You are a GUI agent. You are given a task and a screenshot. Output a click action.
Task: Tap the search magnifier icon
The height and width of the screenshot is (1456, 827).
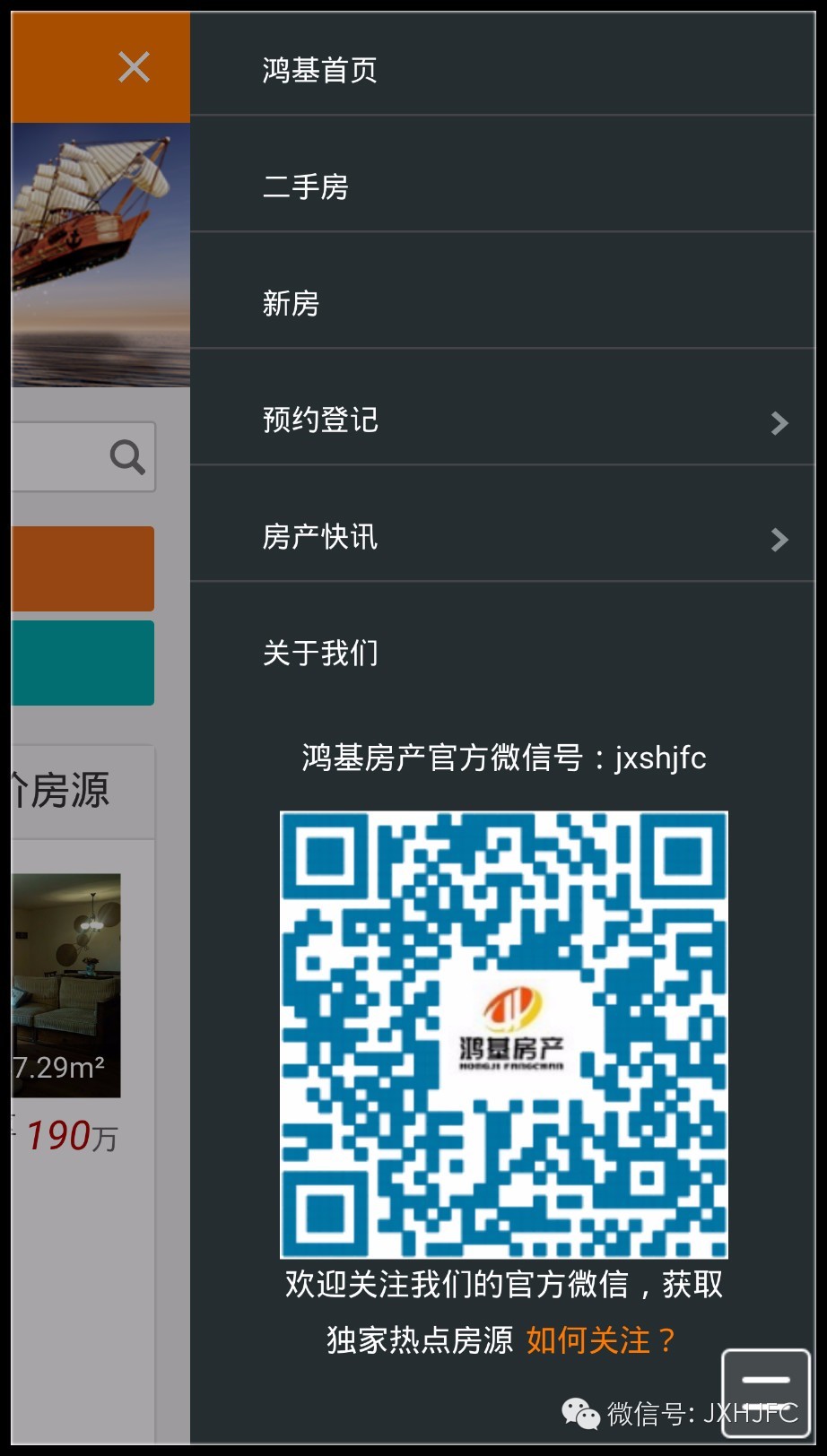coord(126,457)
